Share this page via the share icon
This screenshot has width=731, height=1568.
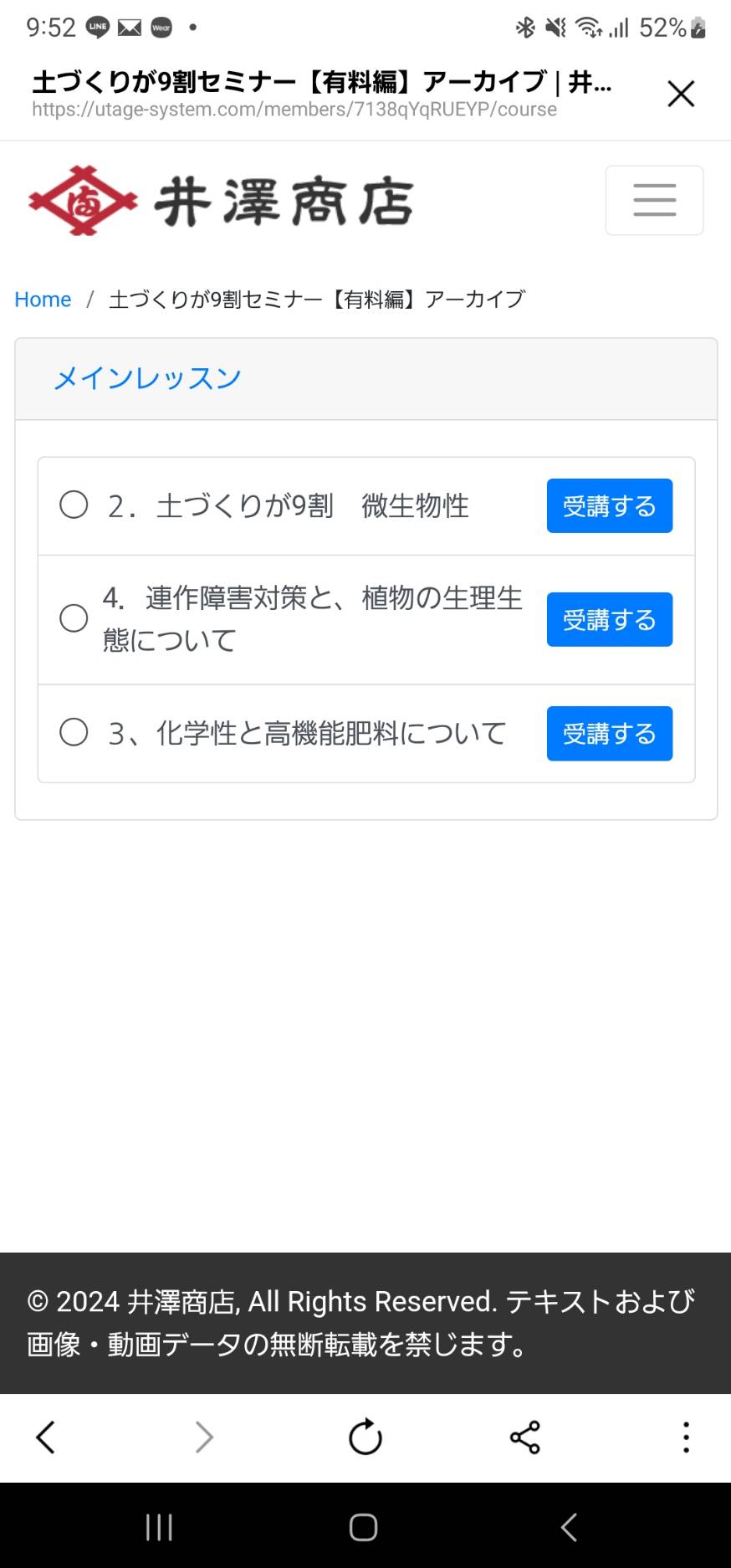[x=525, y=1437]
